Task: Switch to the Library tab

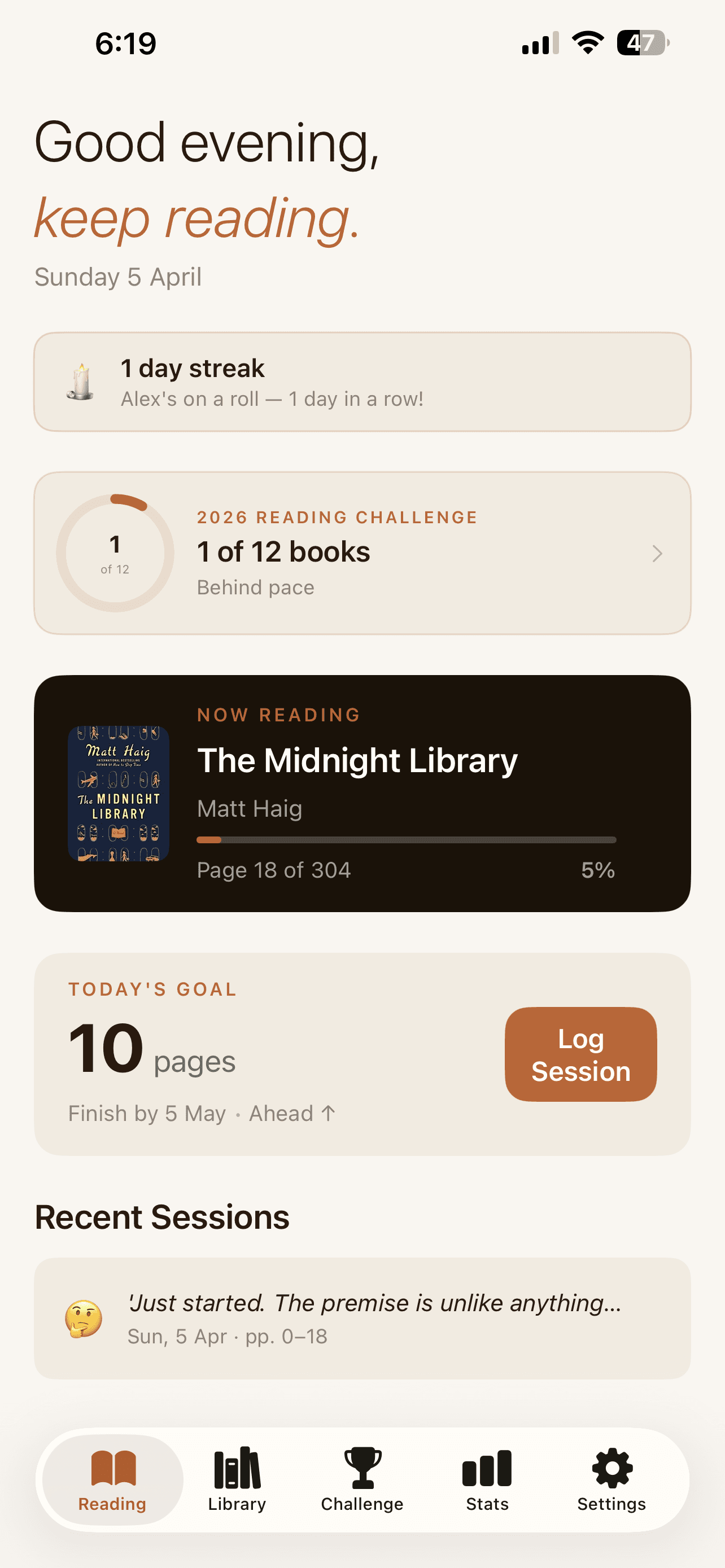Action: 237,1479
